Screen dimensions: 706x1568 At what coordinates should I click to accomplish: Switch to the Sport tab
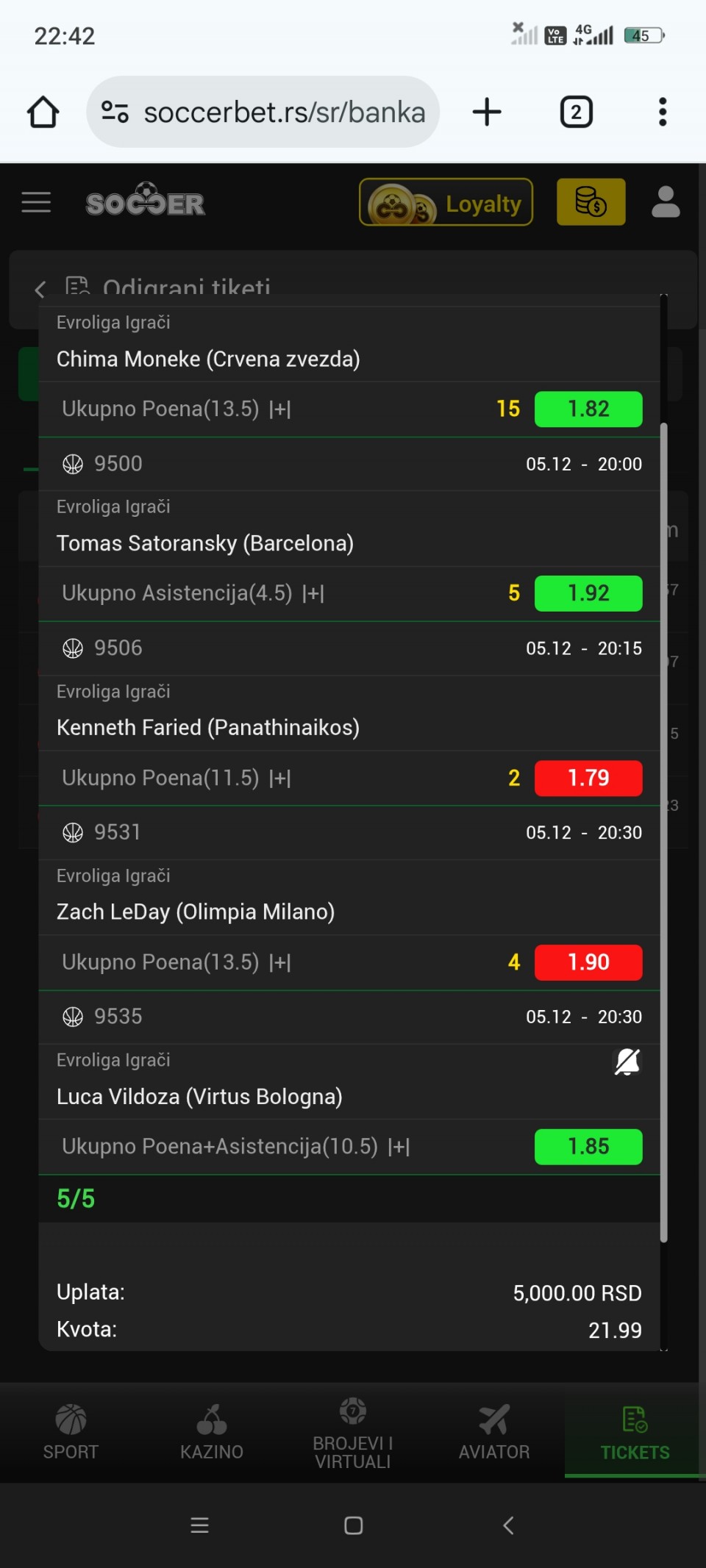71,1431
